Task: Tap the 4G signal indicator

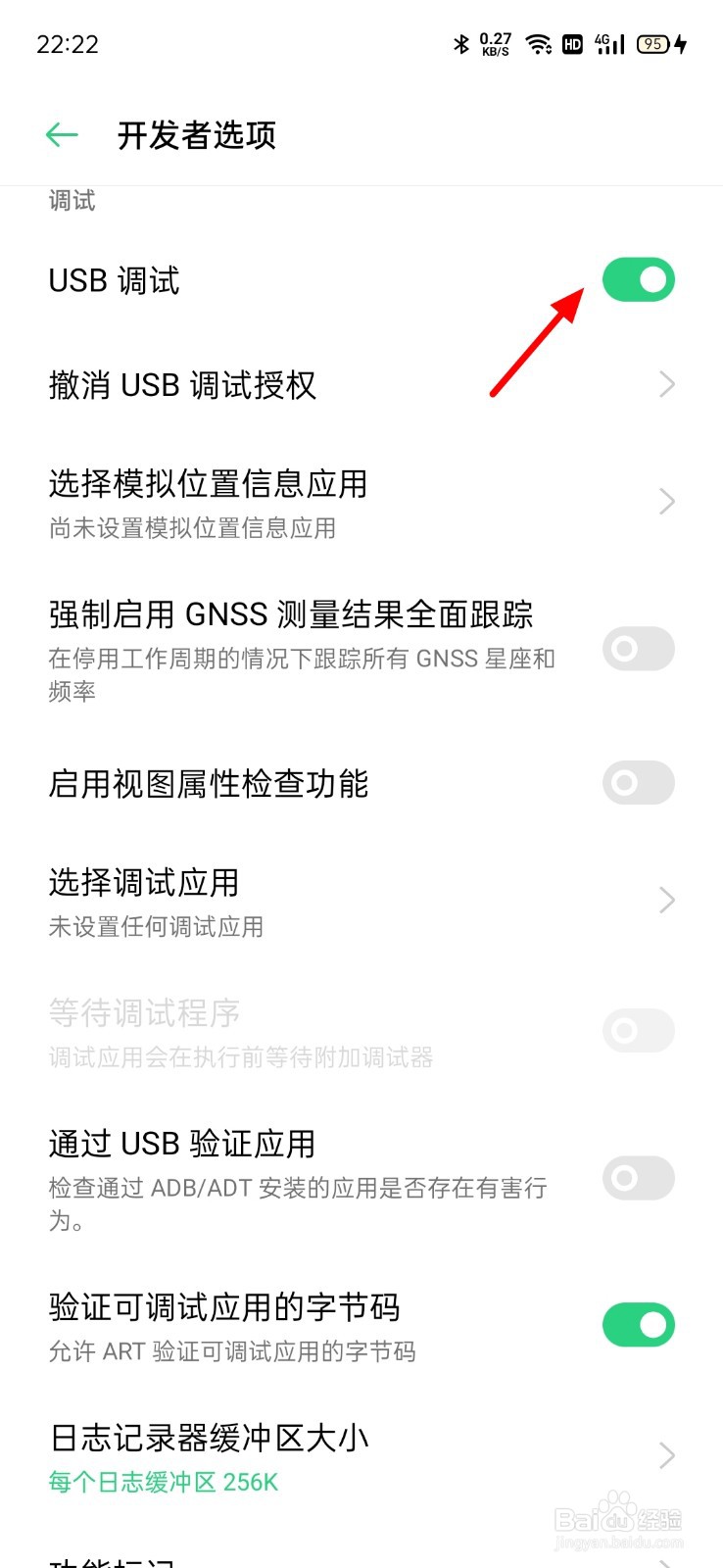Action: click(608, 43)
